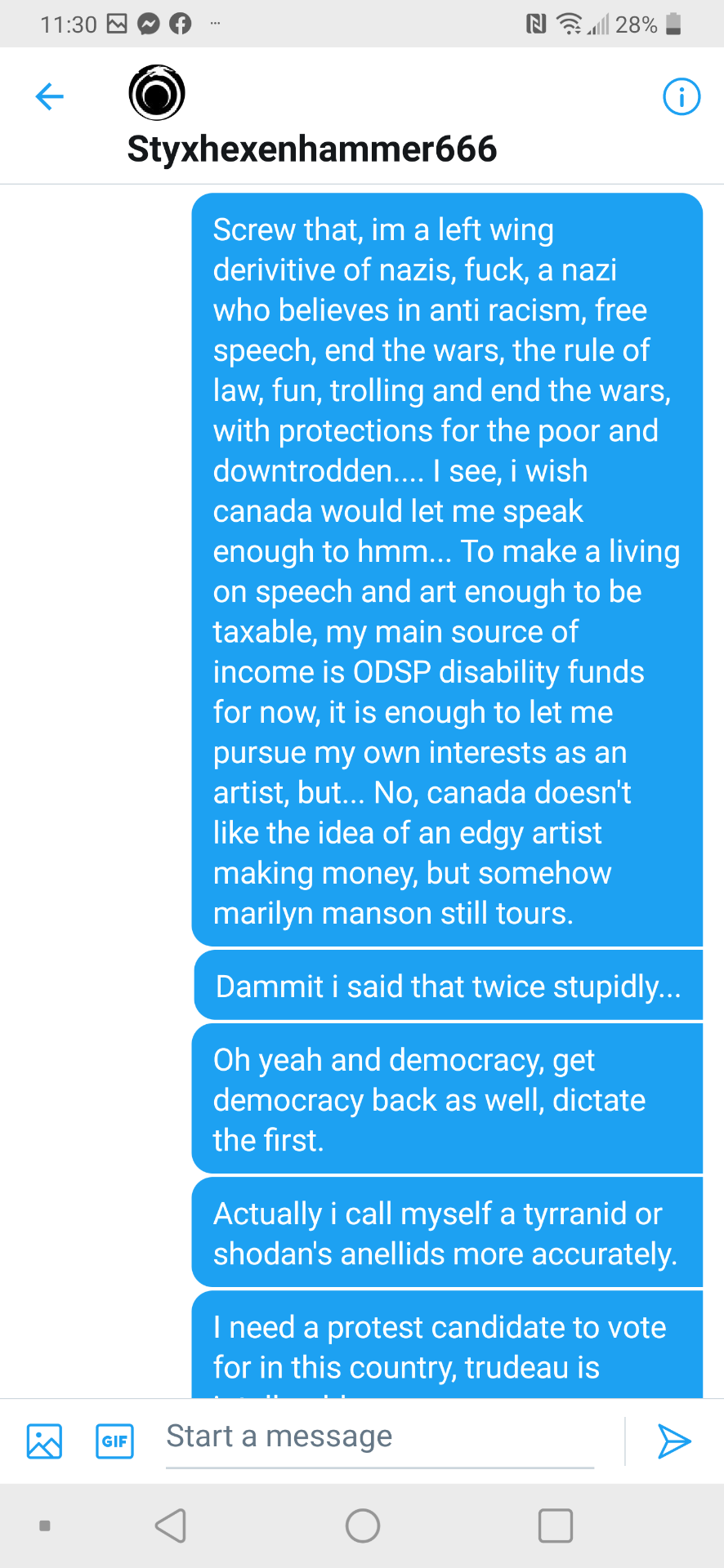Screen dimensions: 724x1568
Task: Open recent apps view
Action: (x=556, y=1526)
